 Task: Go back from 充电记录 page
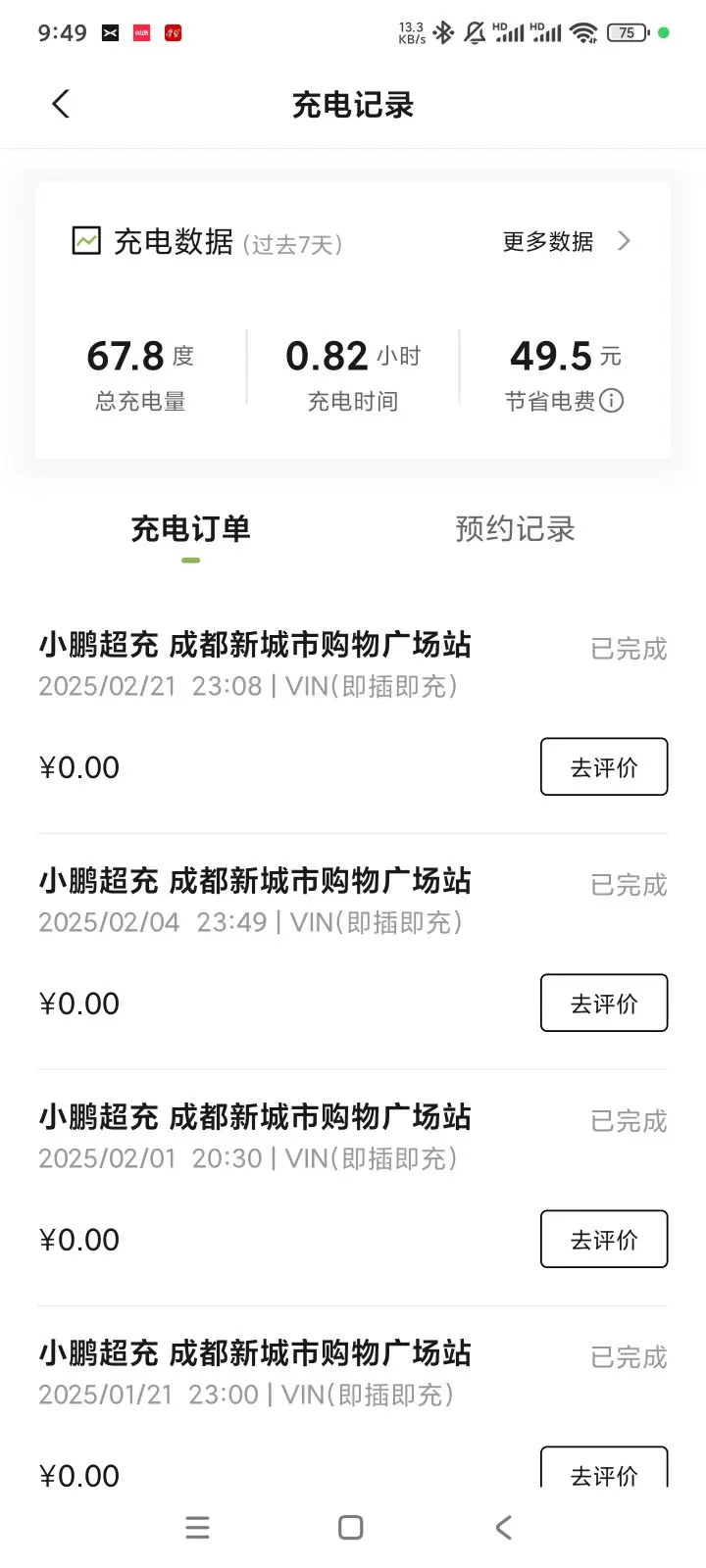[x=61, y=104]
